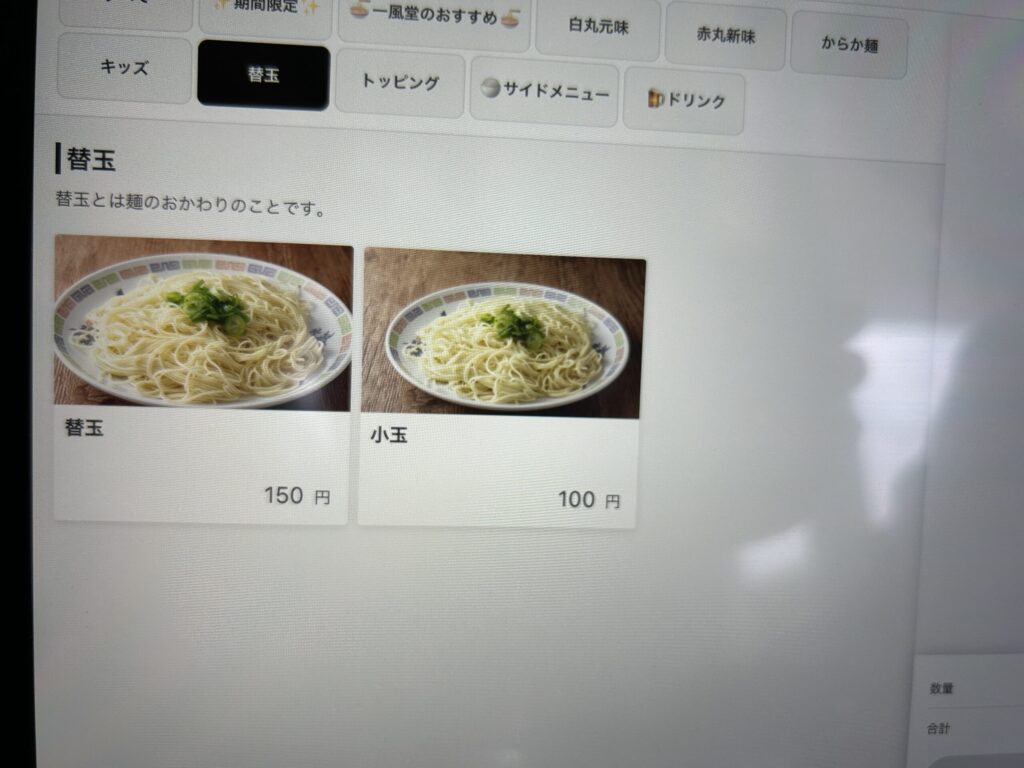
Task: Open the トッピング category tab
Action: [400, 85]
